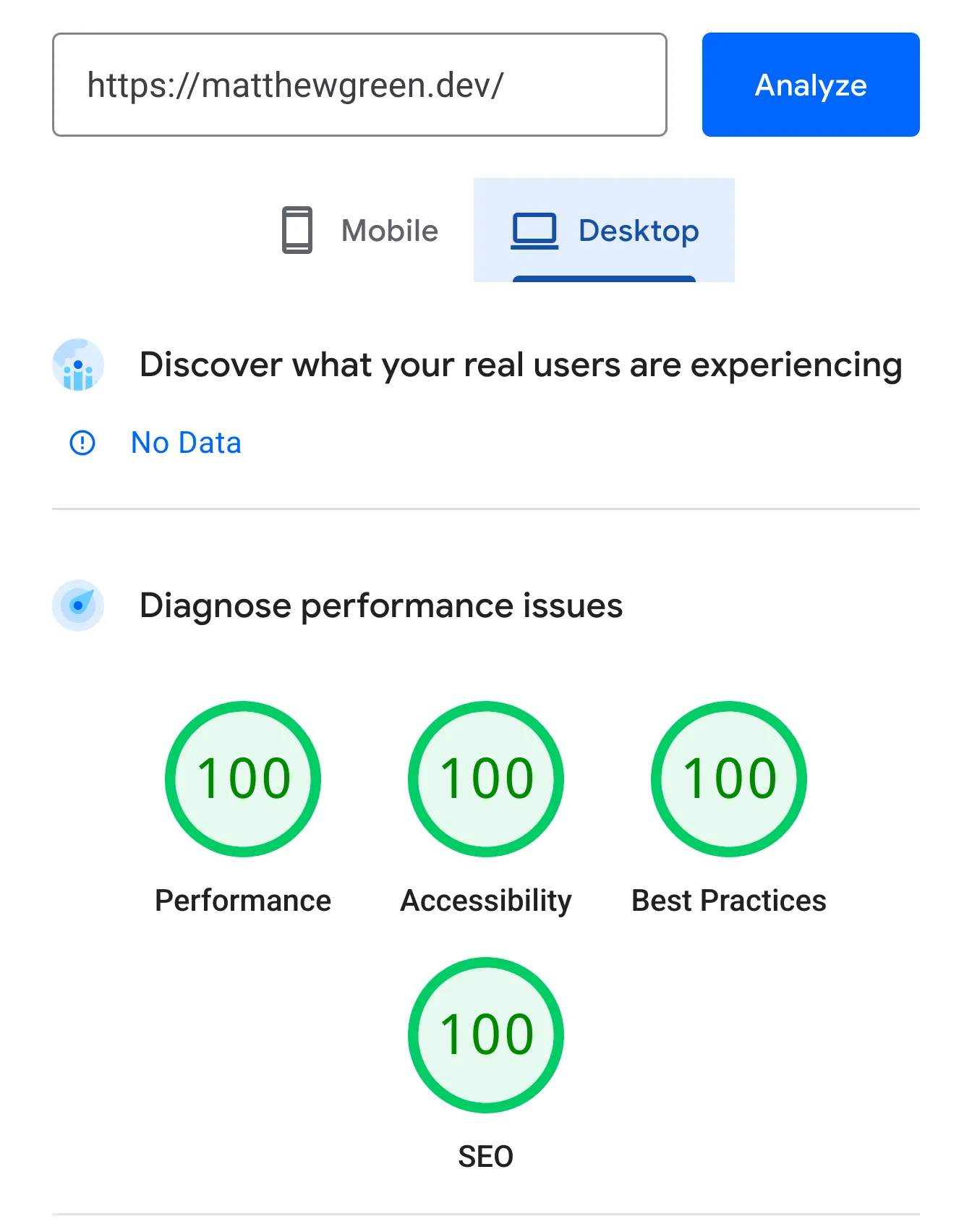Screen dimensions: 972x1232
Task: Expand the Diagnose performance issues section
Action: coord(381,606)
